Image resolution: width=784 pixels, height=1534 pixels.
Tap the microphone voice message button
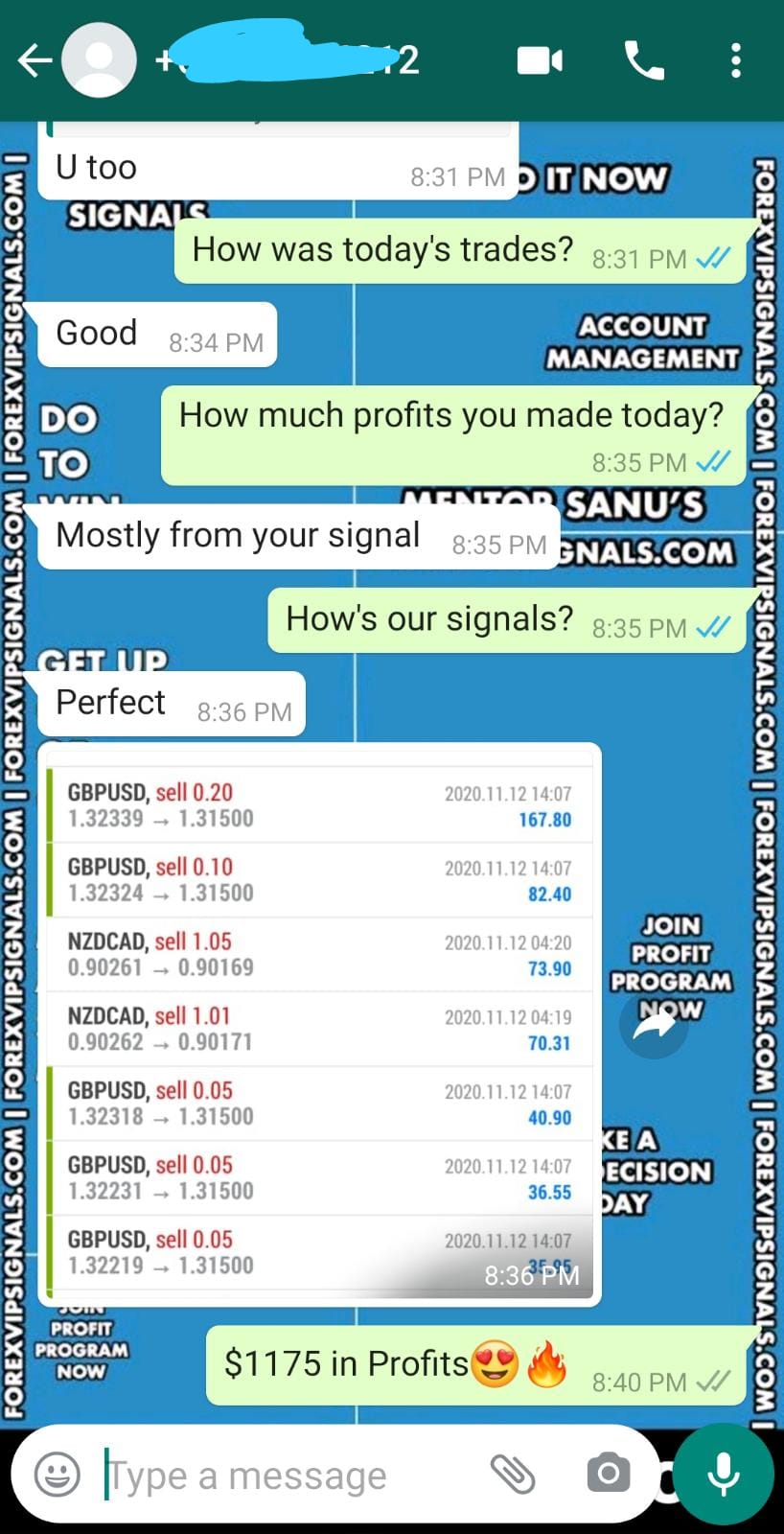[723, 1474]
